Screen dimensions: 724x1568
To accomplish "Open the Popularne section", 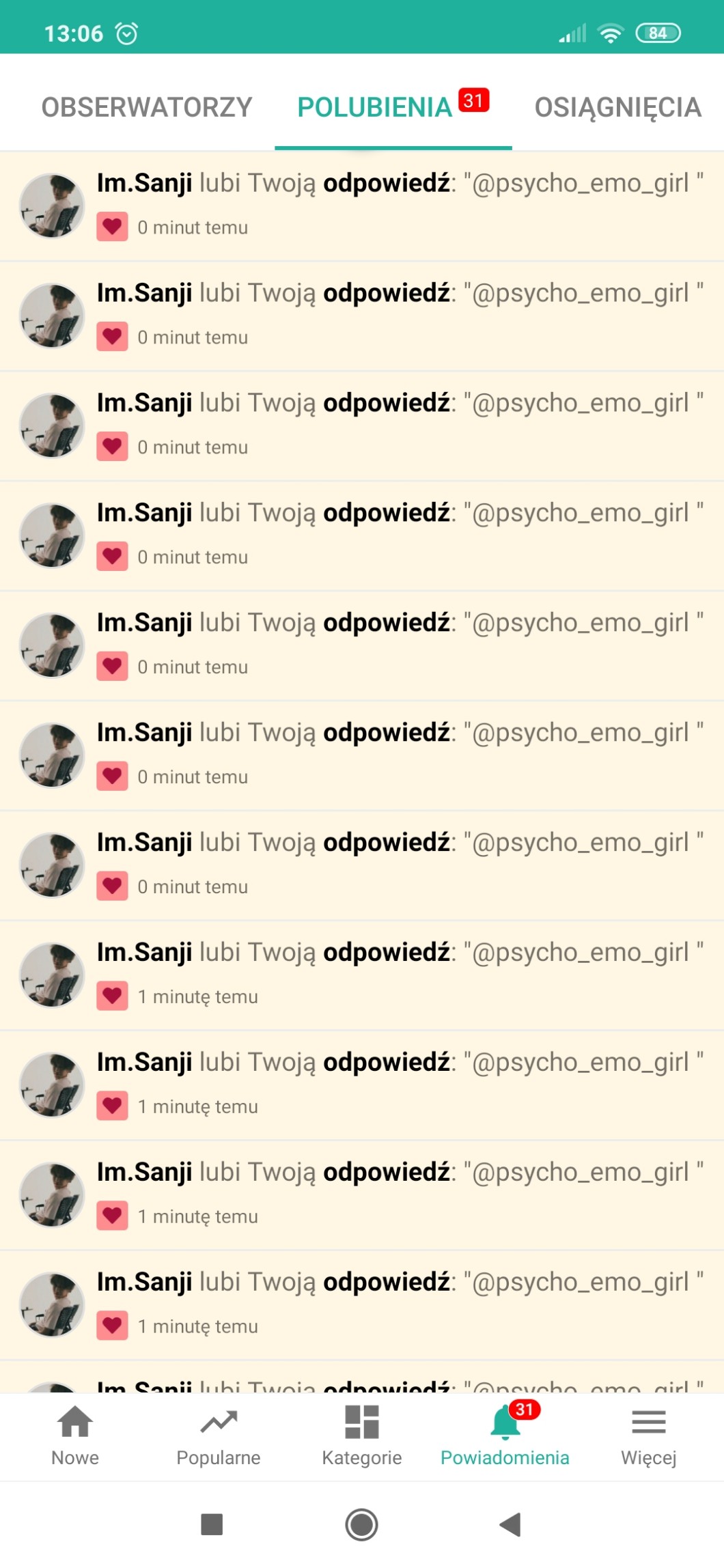I will 219,1436.
